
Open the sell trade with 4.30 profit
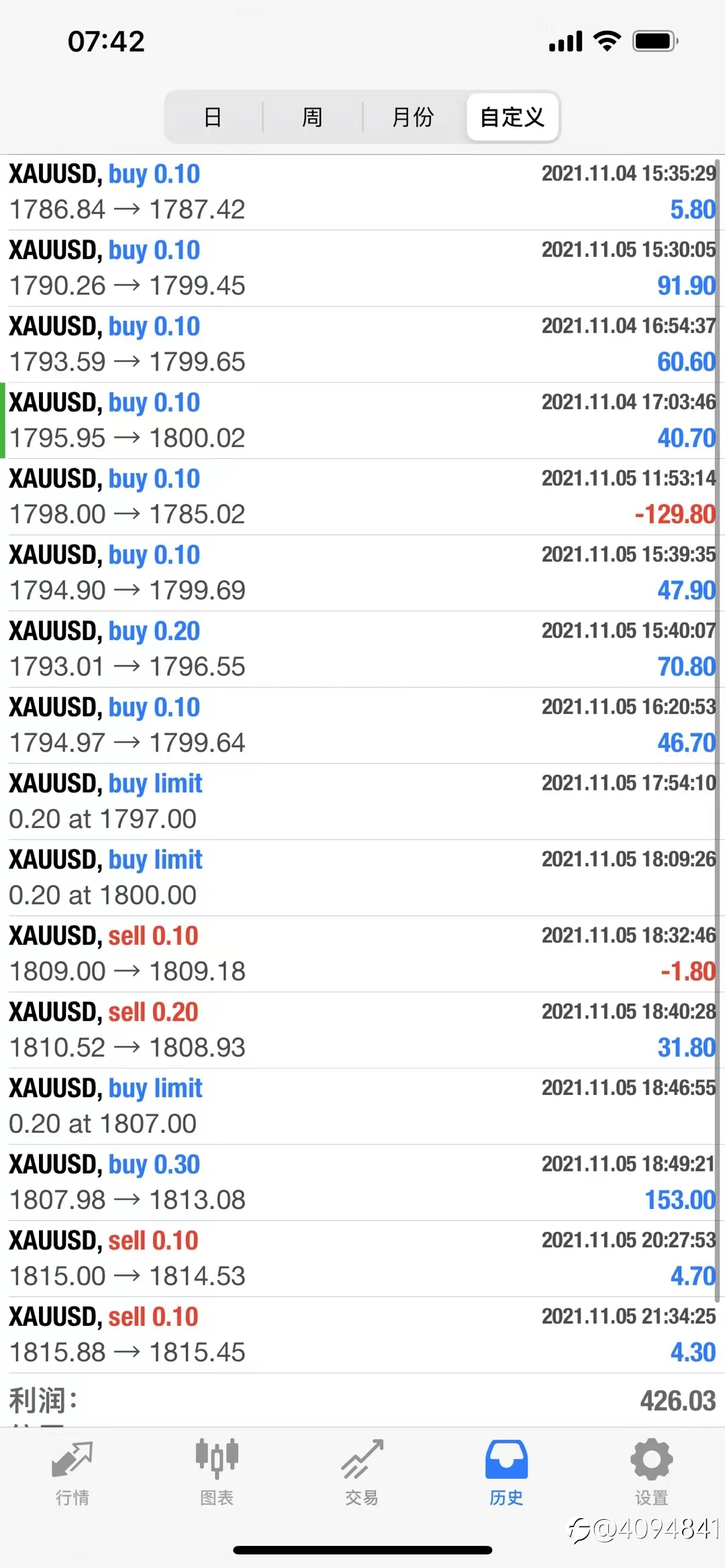362,1335
